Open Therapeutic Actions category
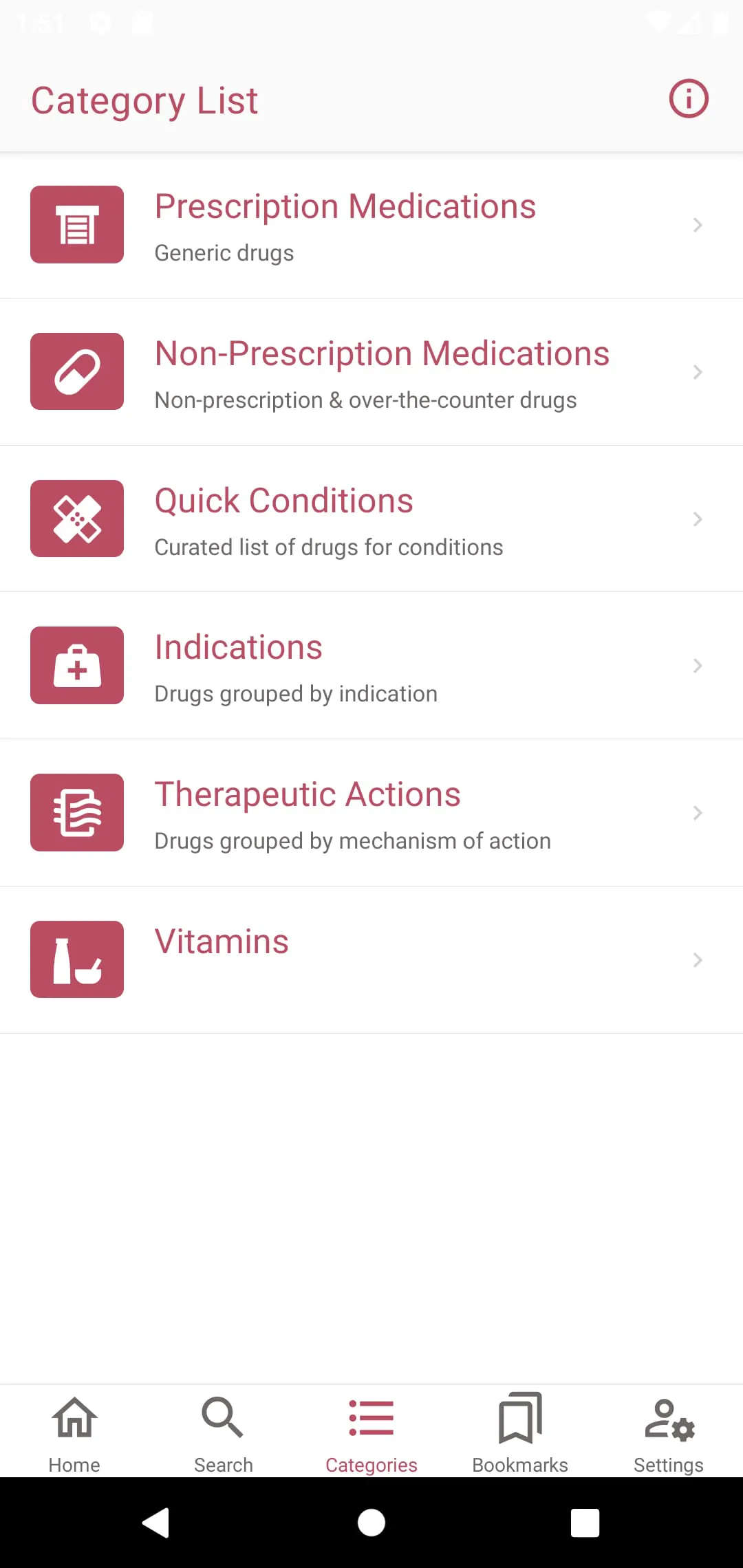 371,813
